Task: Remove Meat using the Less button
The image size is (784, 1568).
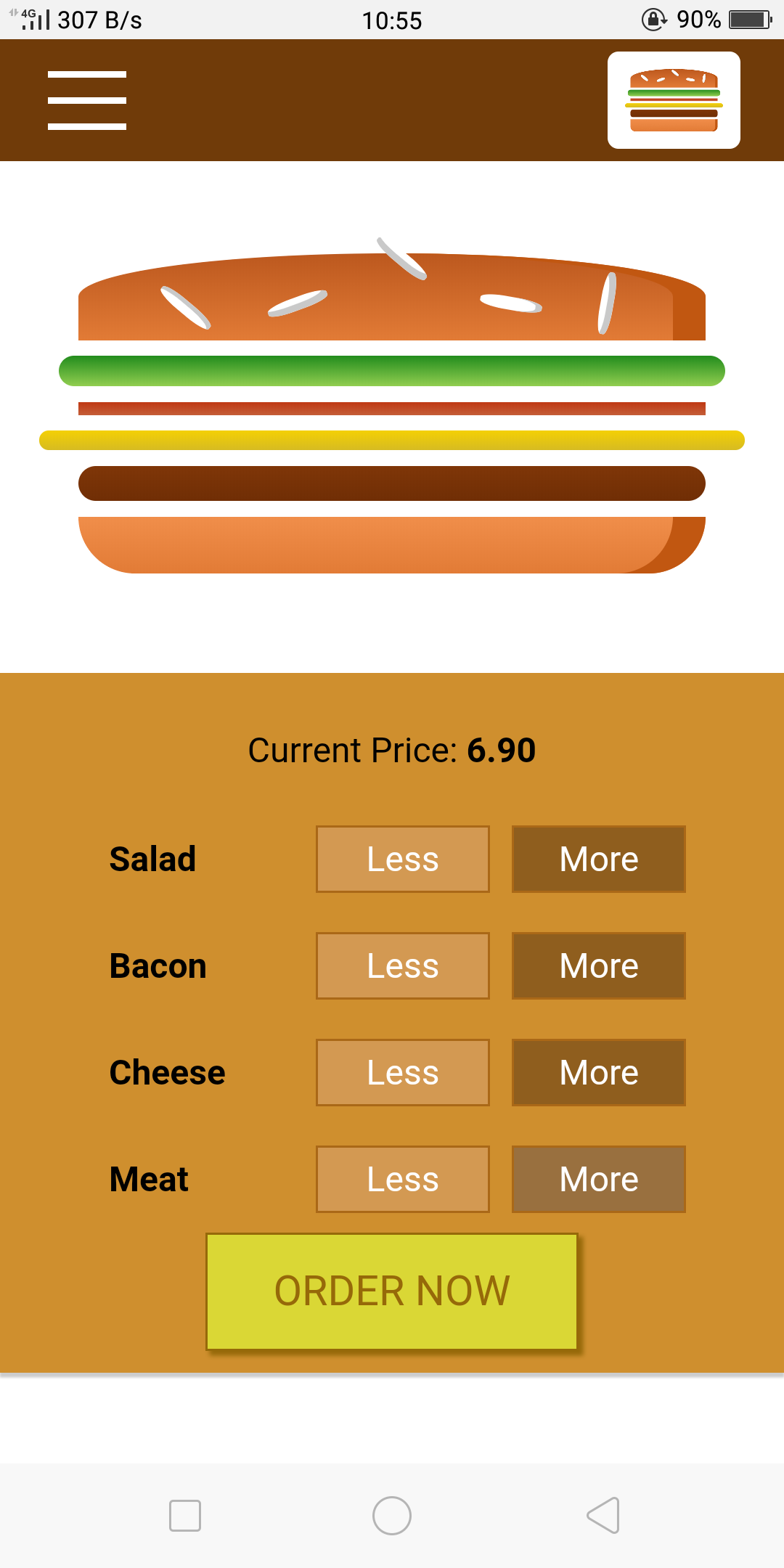Action: pos(403,1180)
